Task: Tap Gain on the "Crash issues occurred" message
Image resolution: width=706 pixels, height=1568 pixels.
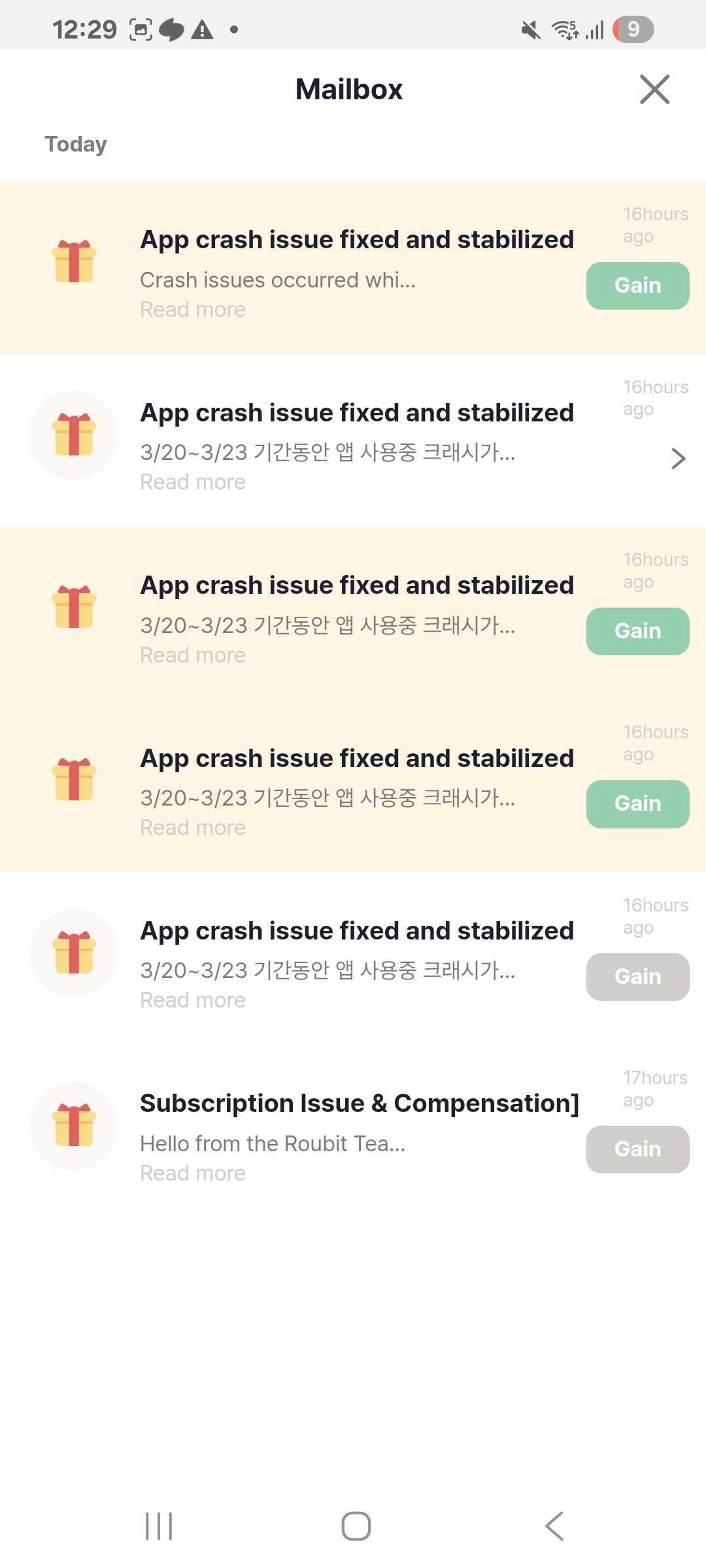Action: pos(637,286)
